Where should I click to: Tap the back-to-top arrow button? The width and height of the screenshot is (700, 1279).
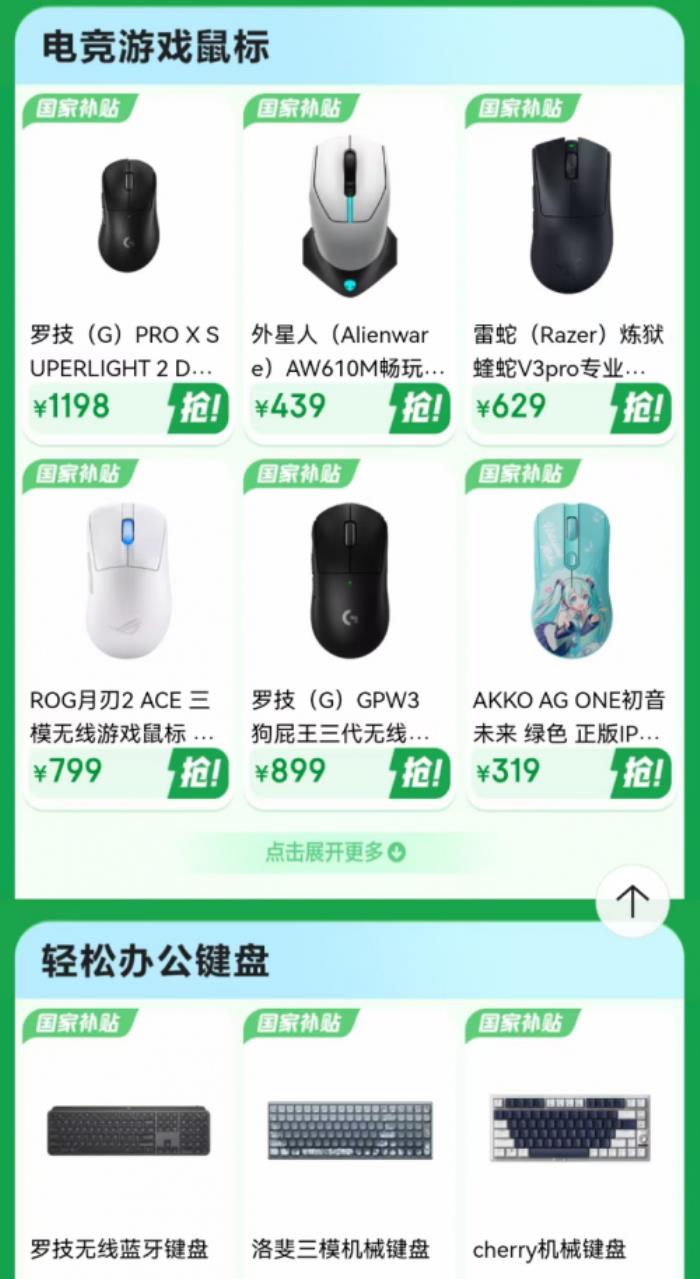point(632,901)
